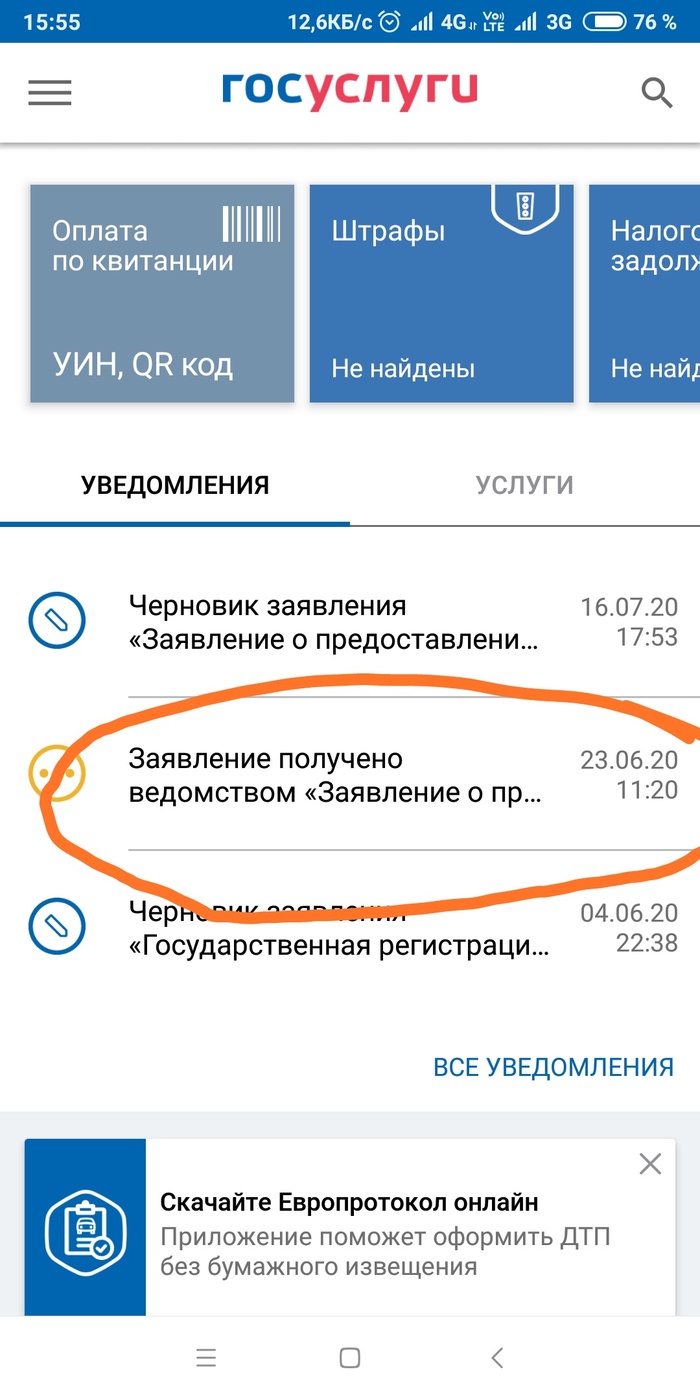Open the search magnifier icon
Viewport: 700px width, 1400px height.
656,92
